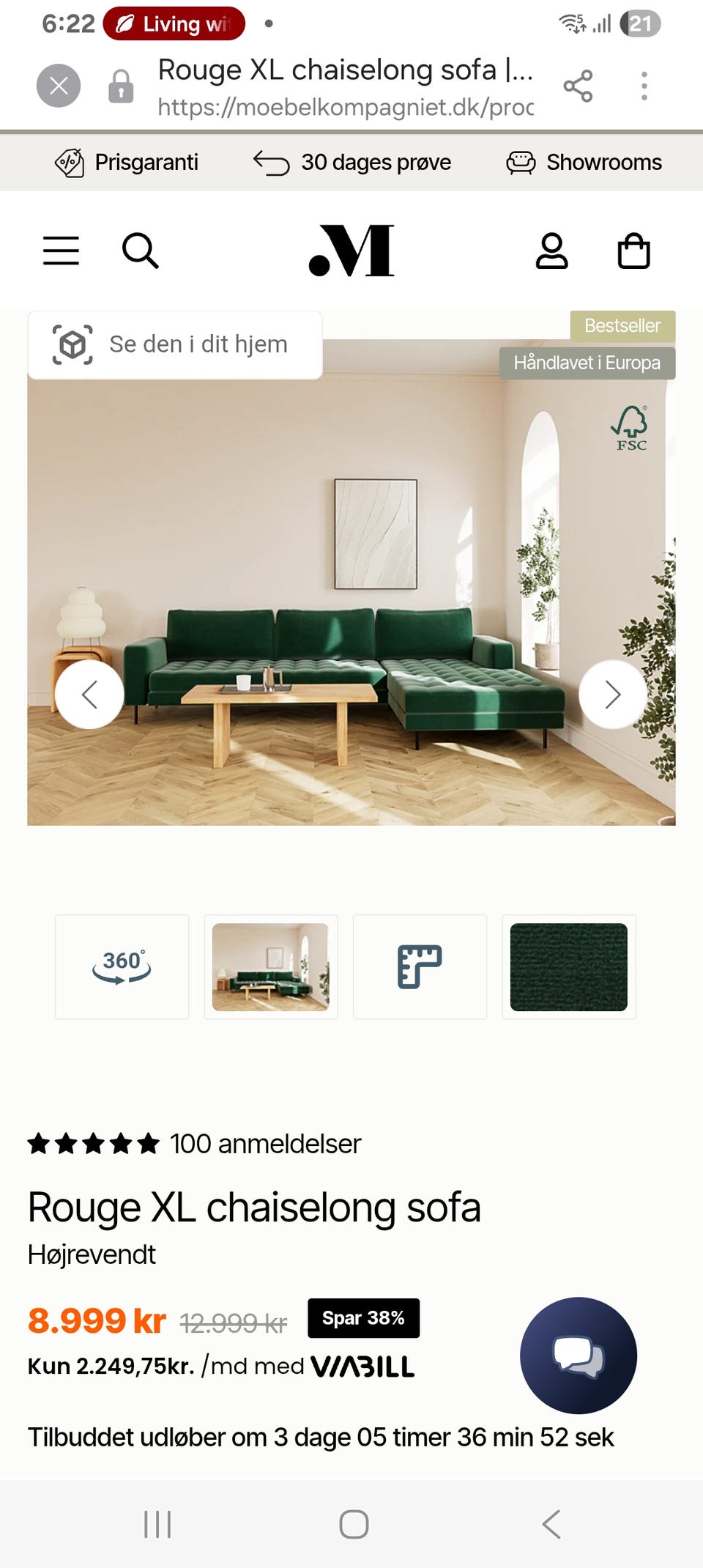This screenshot has height=1568, width=703.
Task: Select the search icon
Action: click(x=141, y=251)
